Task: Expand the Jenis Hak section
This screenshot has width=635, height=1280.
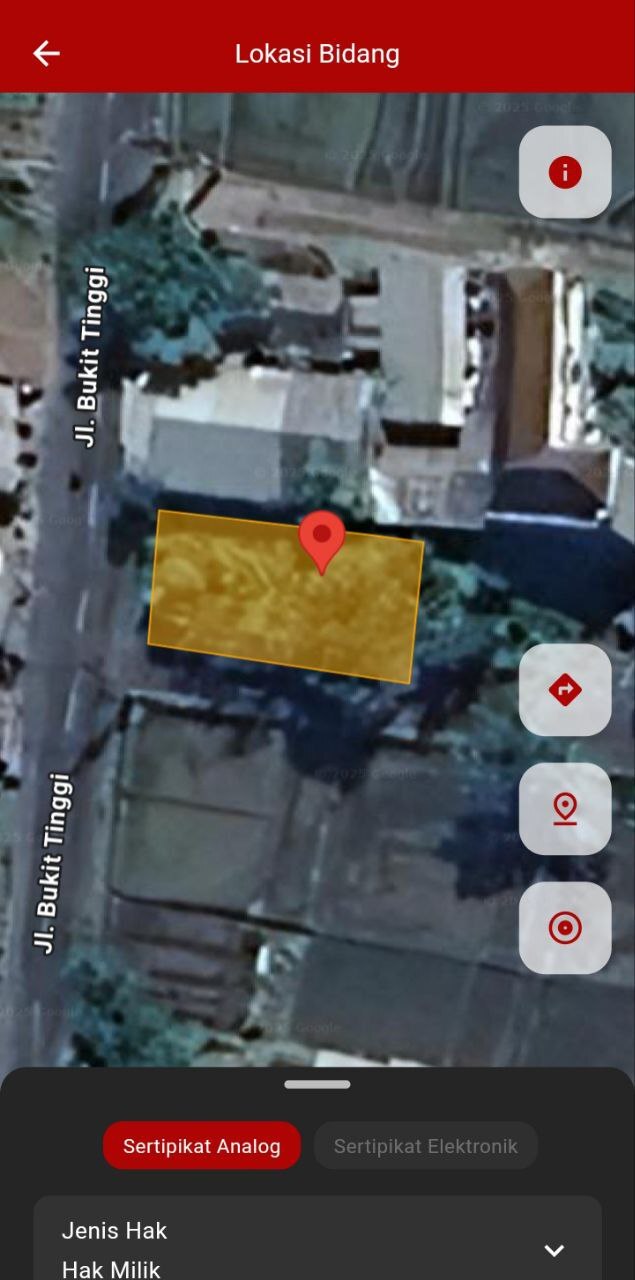Action: (554, 1250)
